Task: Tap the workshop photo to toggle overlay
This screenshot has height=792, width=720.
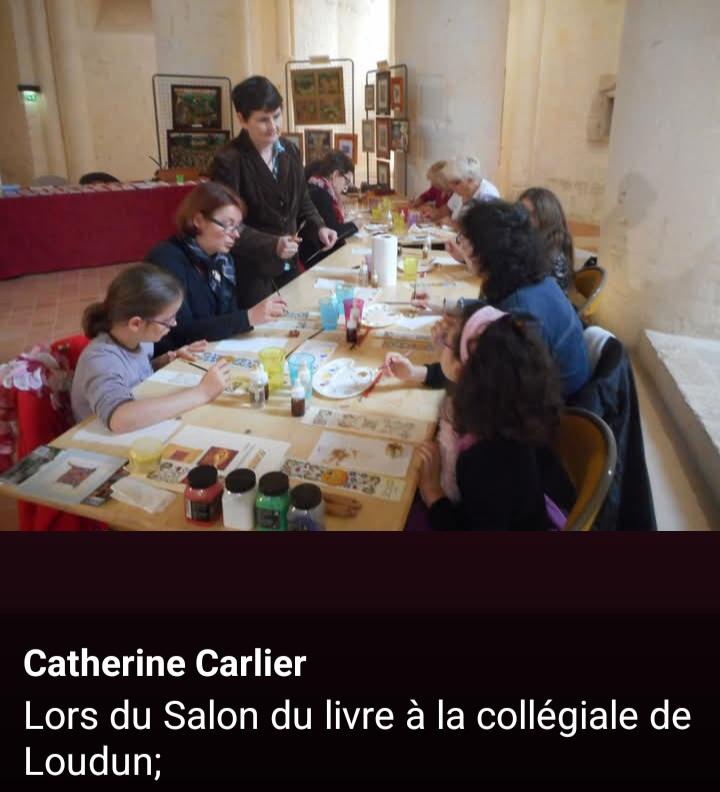Action: click(360, 265)
